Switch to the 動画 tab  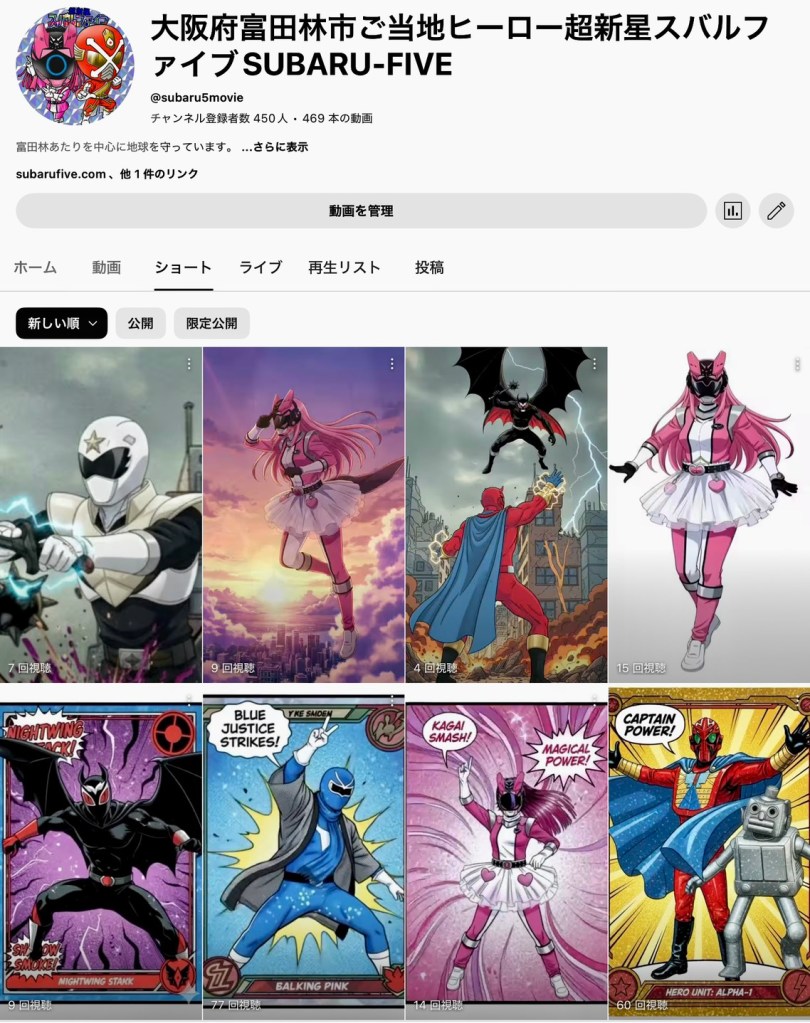[x=106, y=268]
